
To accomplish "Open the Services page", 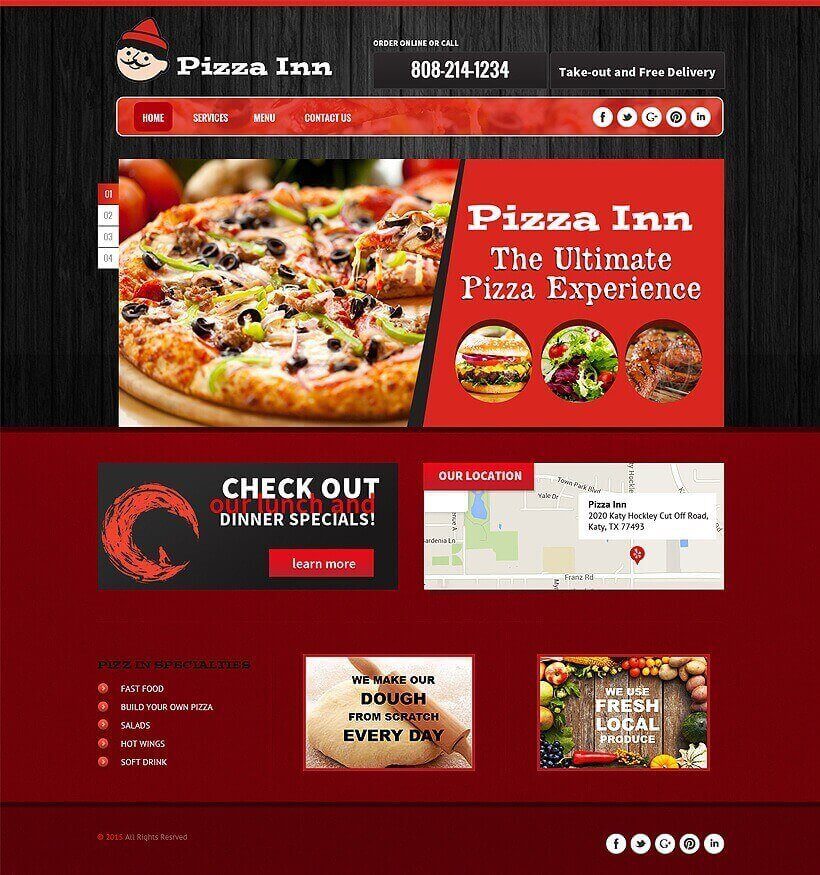I will tap(210, 118).
